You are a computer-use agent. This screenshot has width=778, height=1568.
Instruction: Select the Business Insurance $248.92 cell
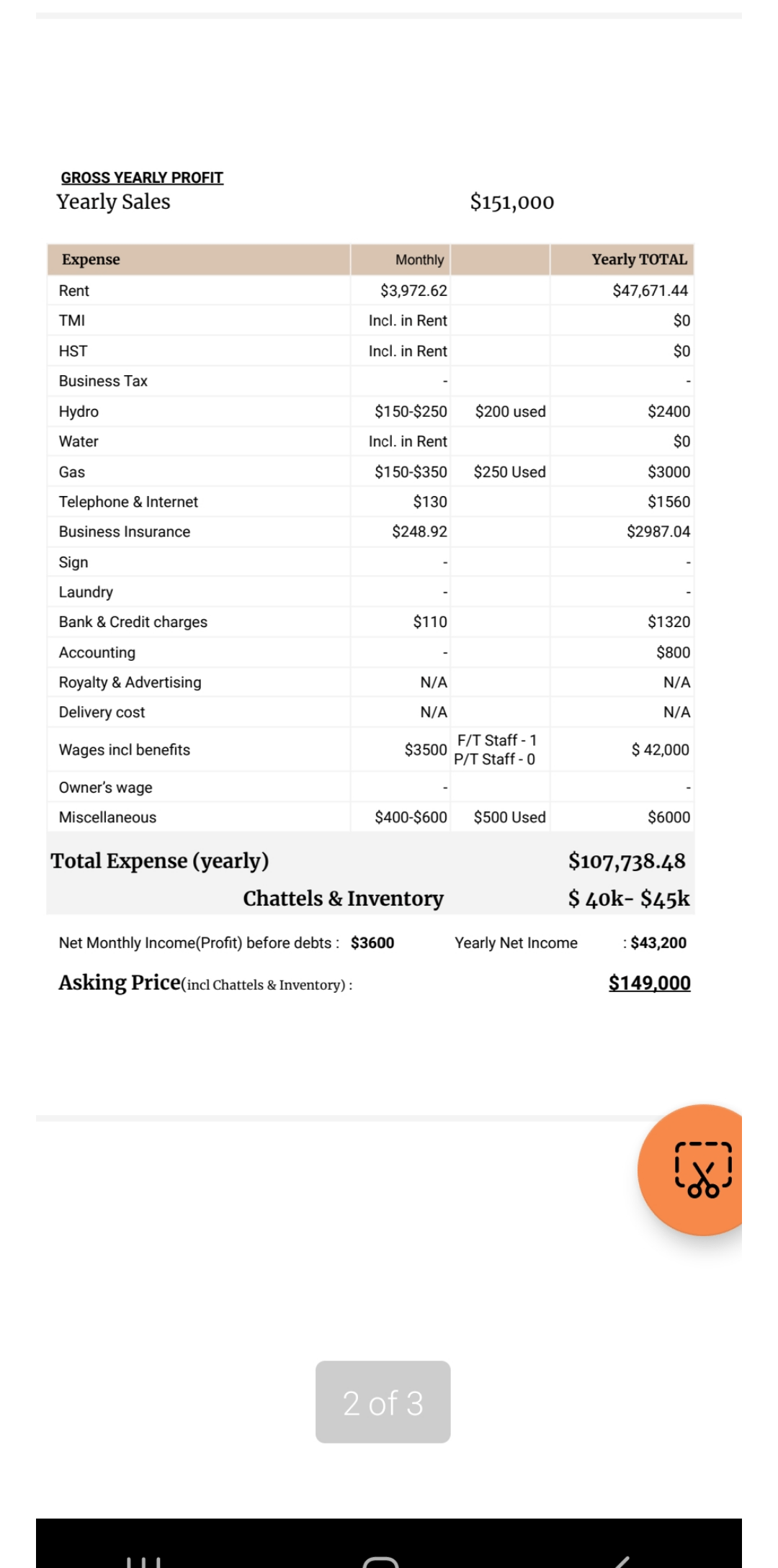[419, 531]
